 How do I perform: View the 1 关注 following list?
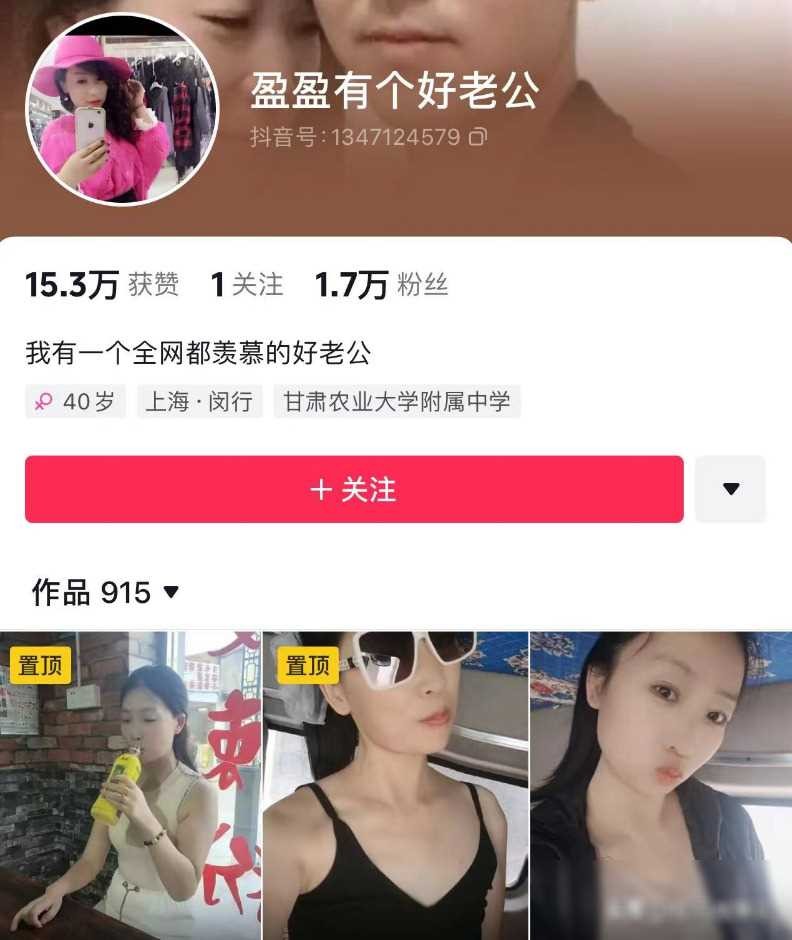pyautogui.click(x=246, y=285)
